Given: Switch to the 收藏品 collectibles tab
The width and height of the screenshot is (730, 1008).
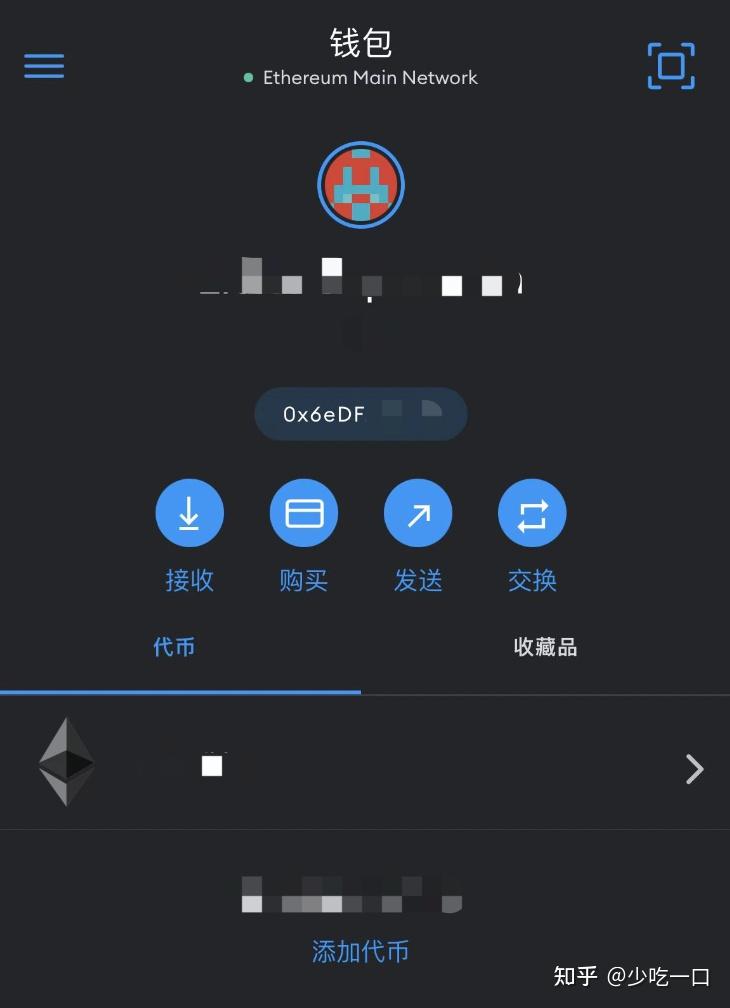Looking at the screenshot, I should tap(545, 647).
